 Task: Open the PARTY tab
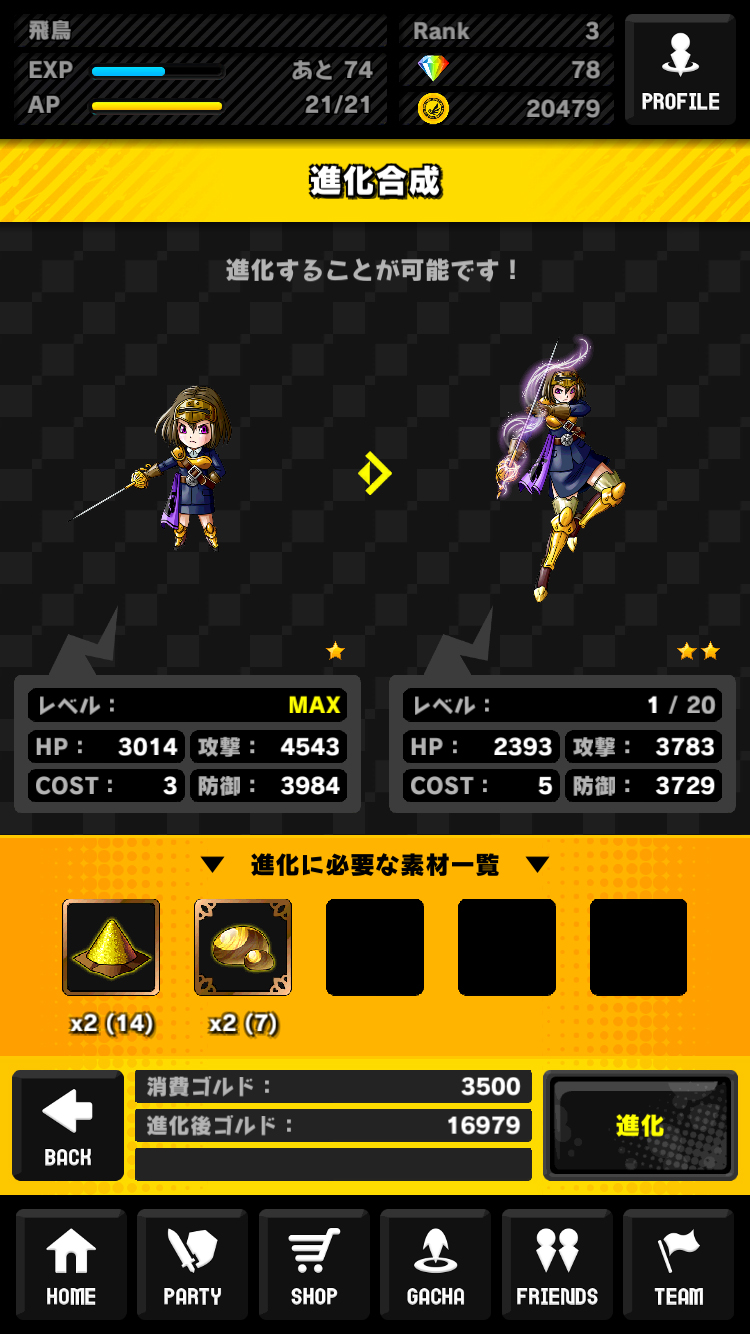pyautogui.click(x=192, y=1265)
